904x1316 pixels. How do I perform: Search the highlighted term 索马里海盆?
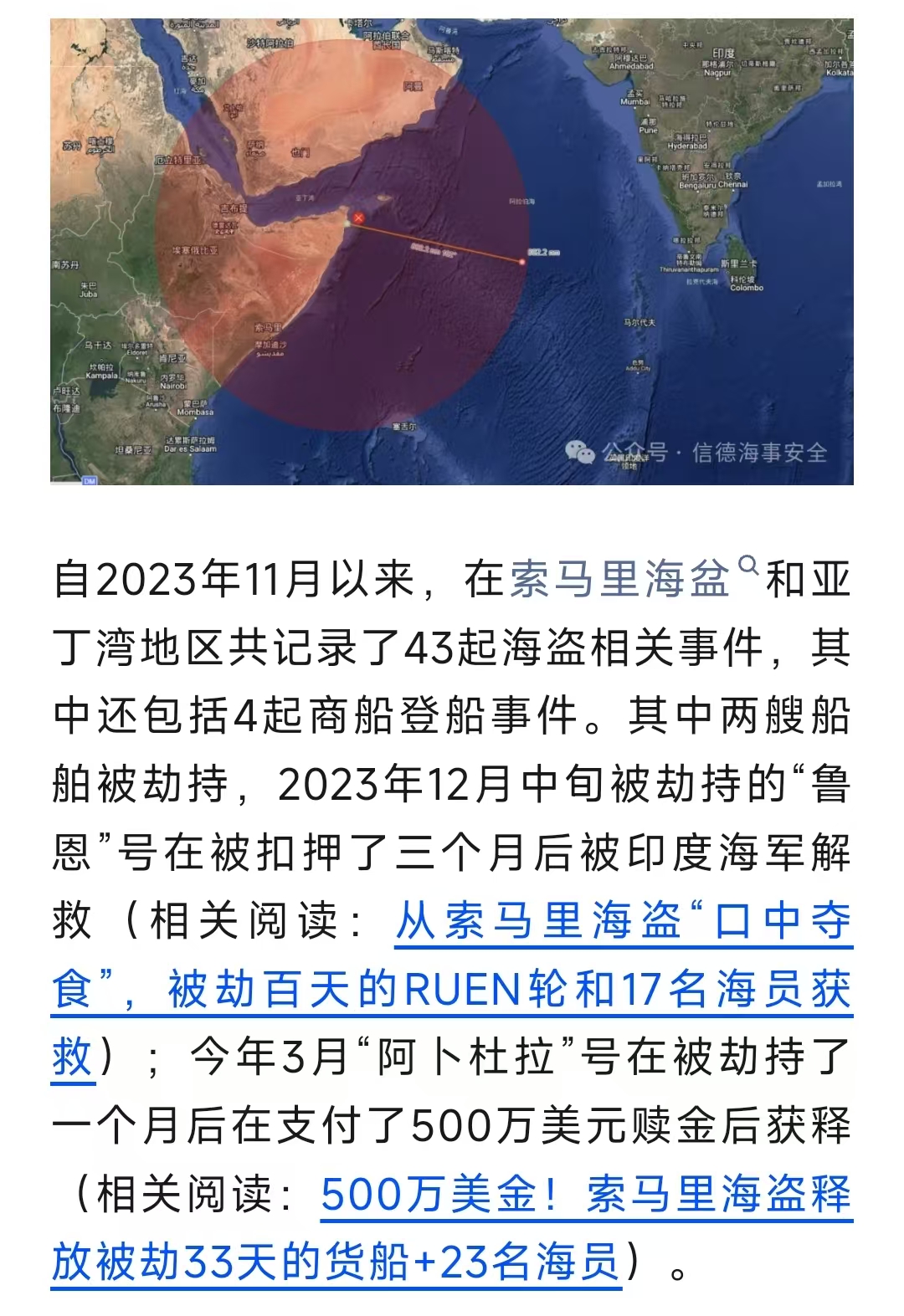[x=619, y=579]
